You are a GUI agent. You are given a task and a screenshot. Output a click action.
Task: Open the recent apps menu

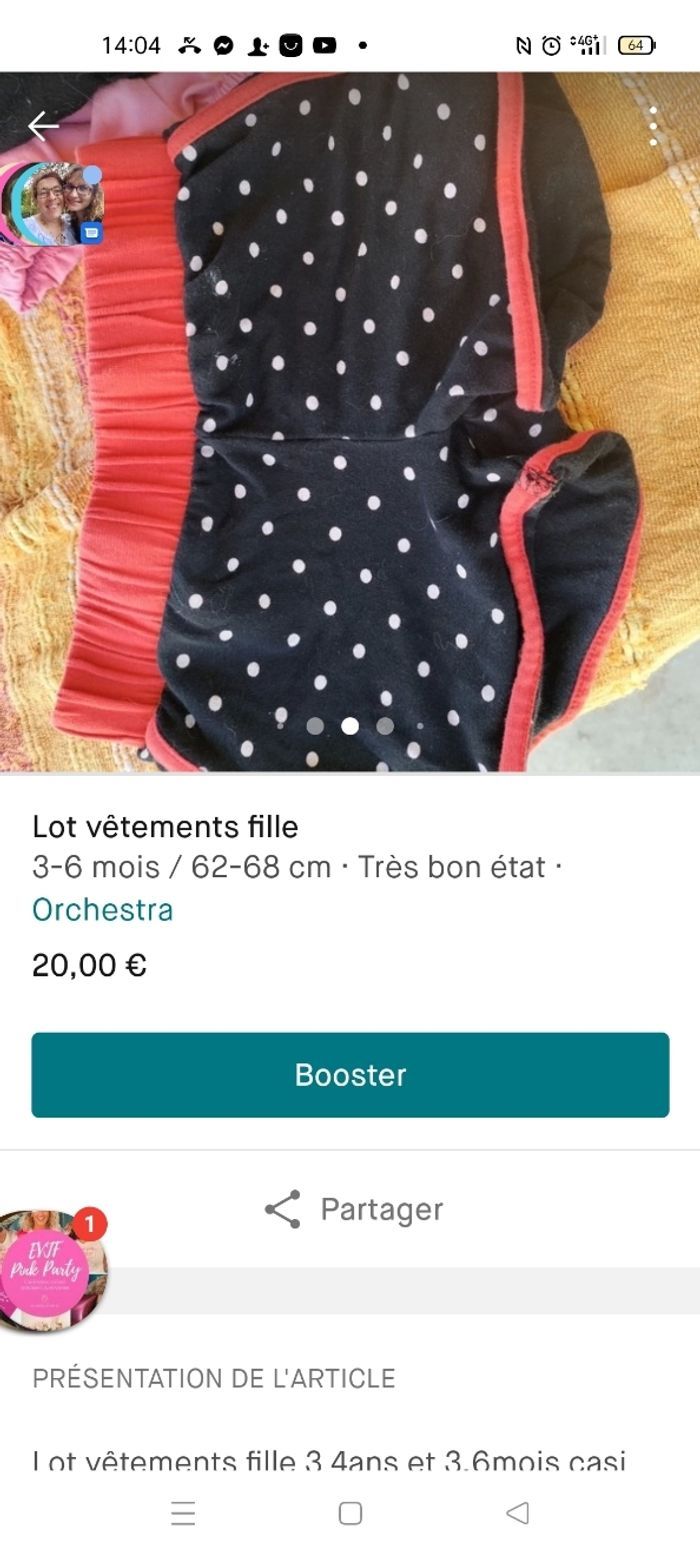(x=183, y=1513)
